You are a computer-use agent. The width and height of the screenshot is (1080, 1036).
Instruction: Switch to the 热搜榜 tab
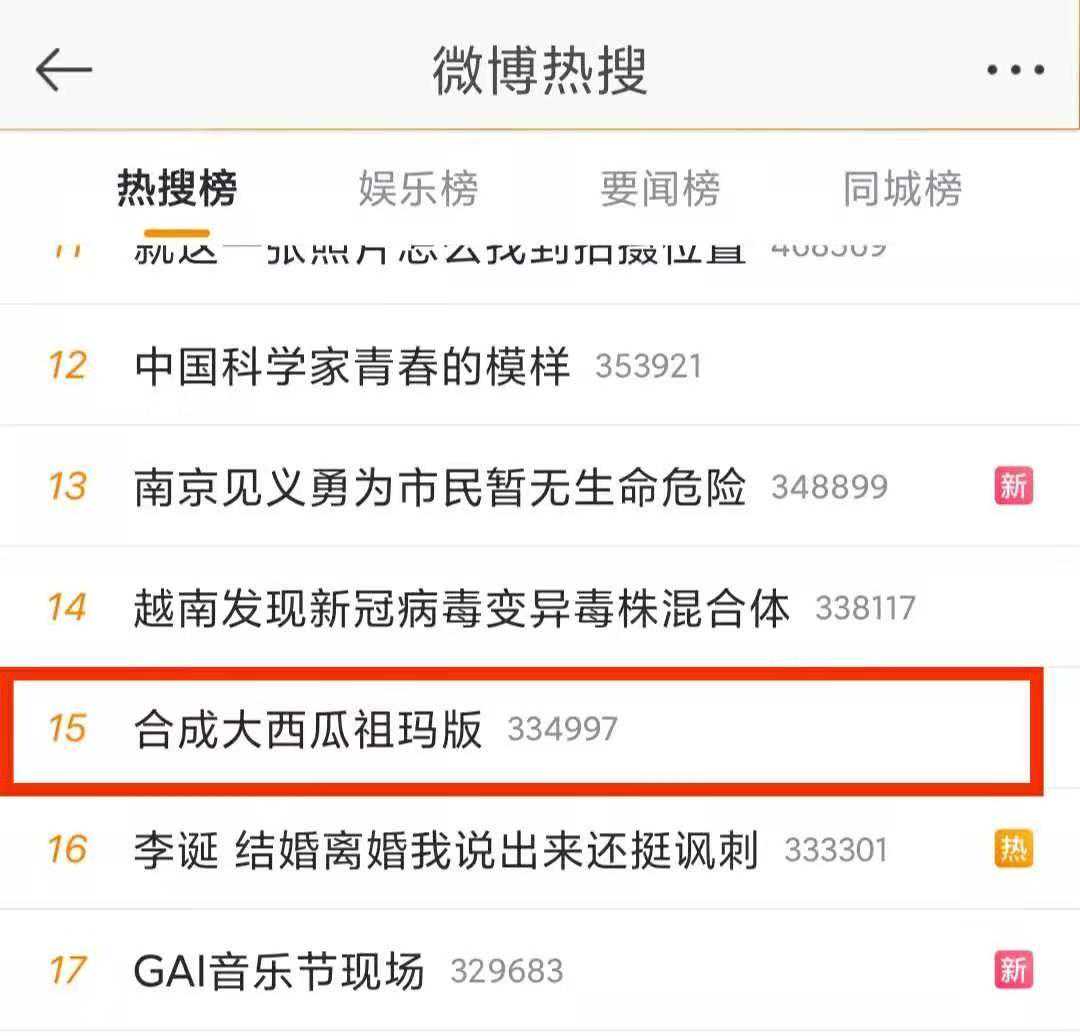click(177, 188)
